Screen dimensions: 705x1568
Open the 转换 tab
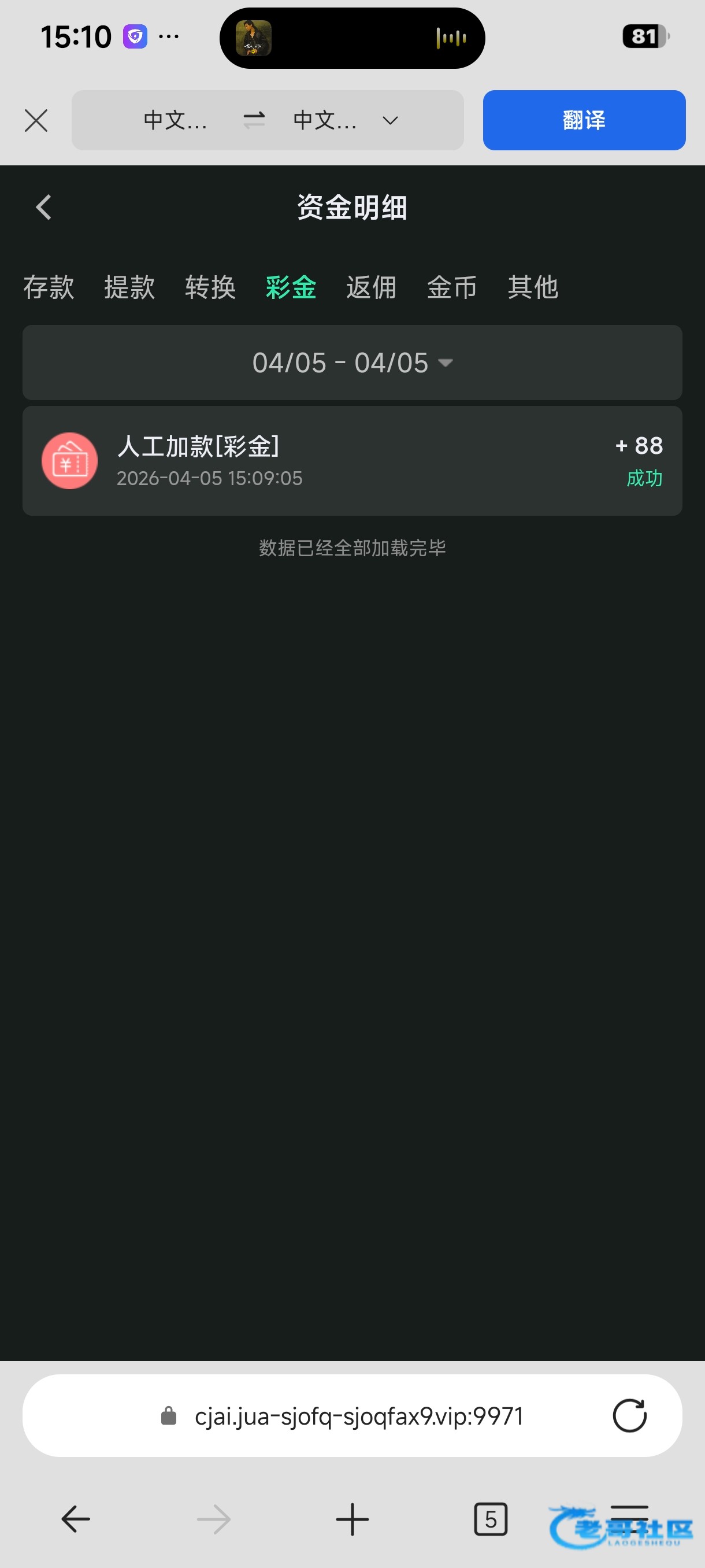click(210, 287)
